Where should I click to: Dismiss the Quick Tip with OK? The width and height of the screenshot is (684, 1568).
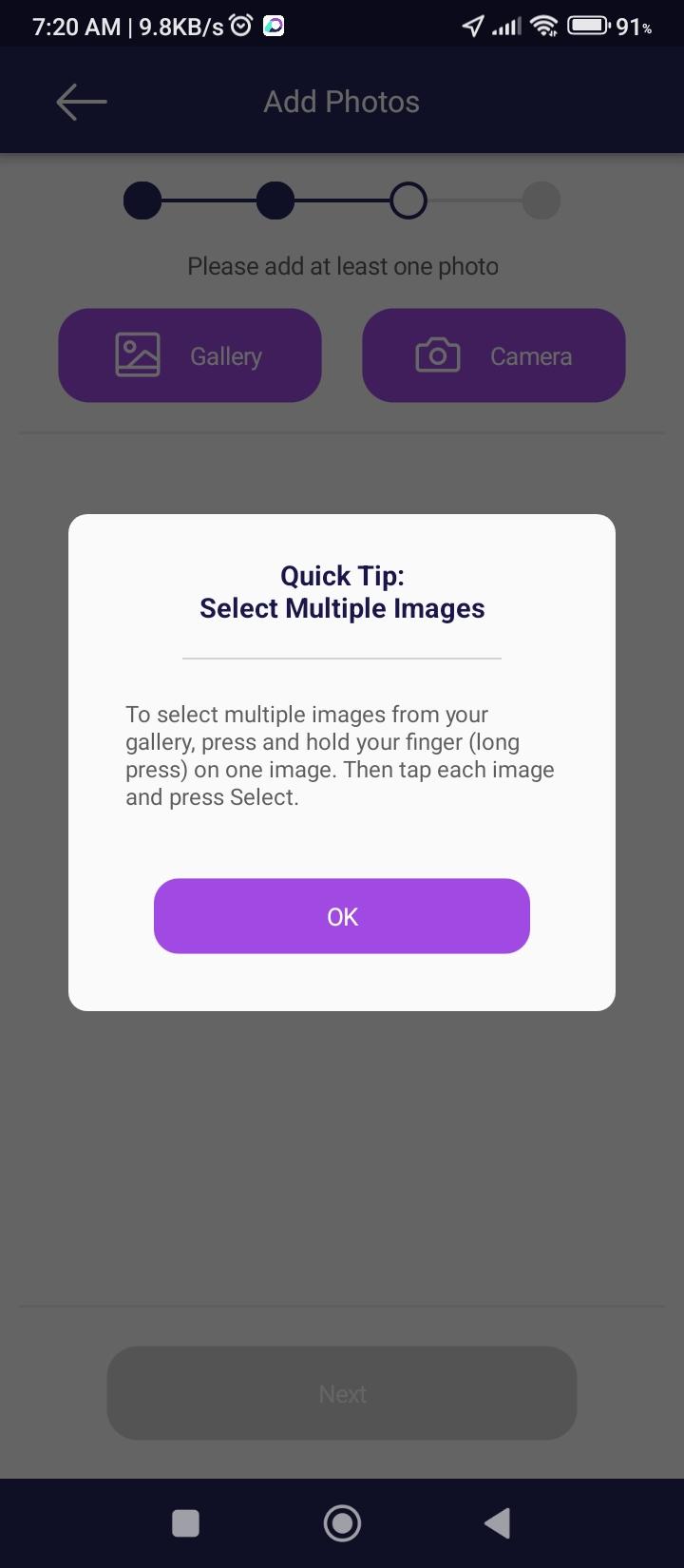[x=342, y=916]
